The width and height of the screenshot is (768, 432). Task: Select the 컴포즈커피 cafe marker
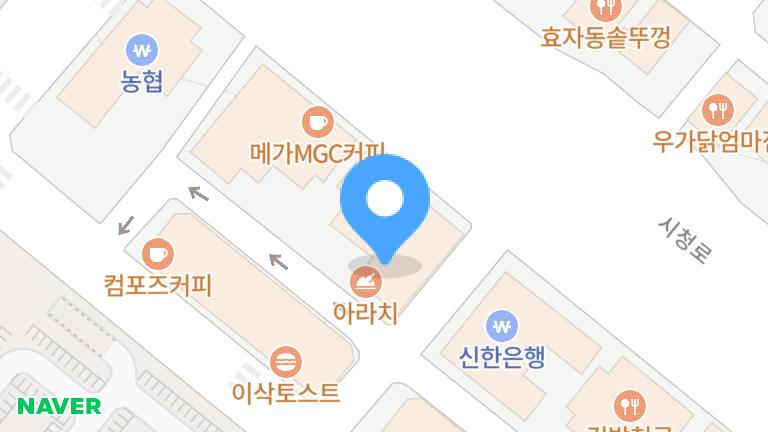coord(157,254)
